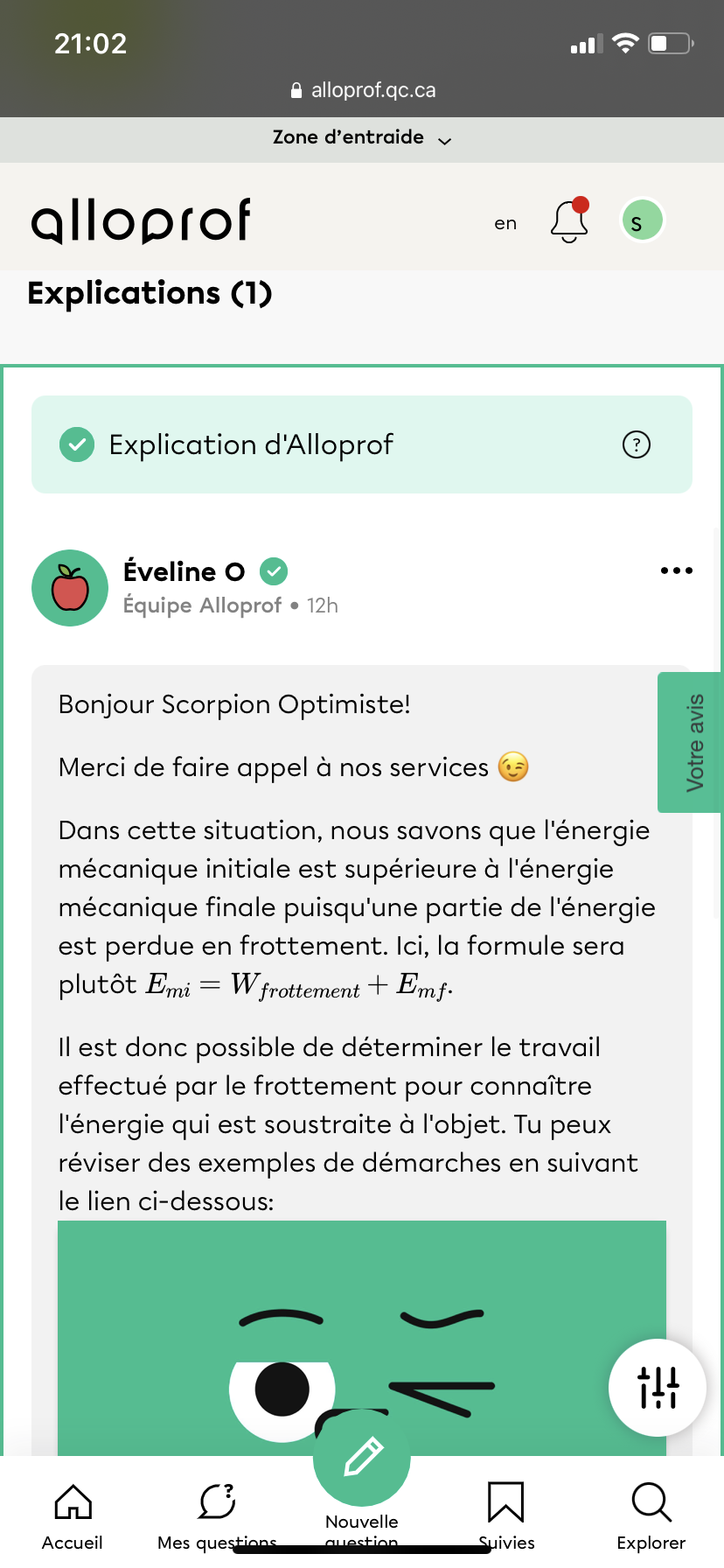Open the display settings sliders button
Screen dimensions: 724x1568
[x=658, y=1387]
